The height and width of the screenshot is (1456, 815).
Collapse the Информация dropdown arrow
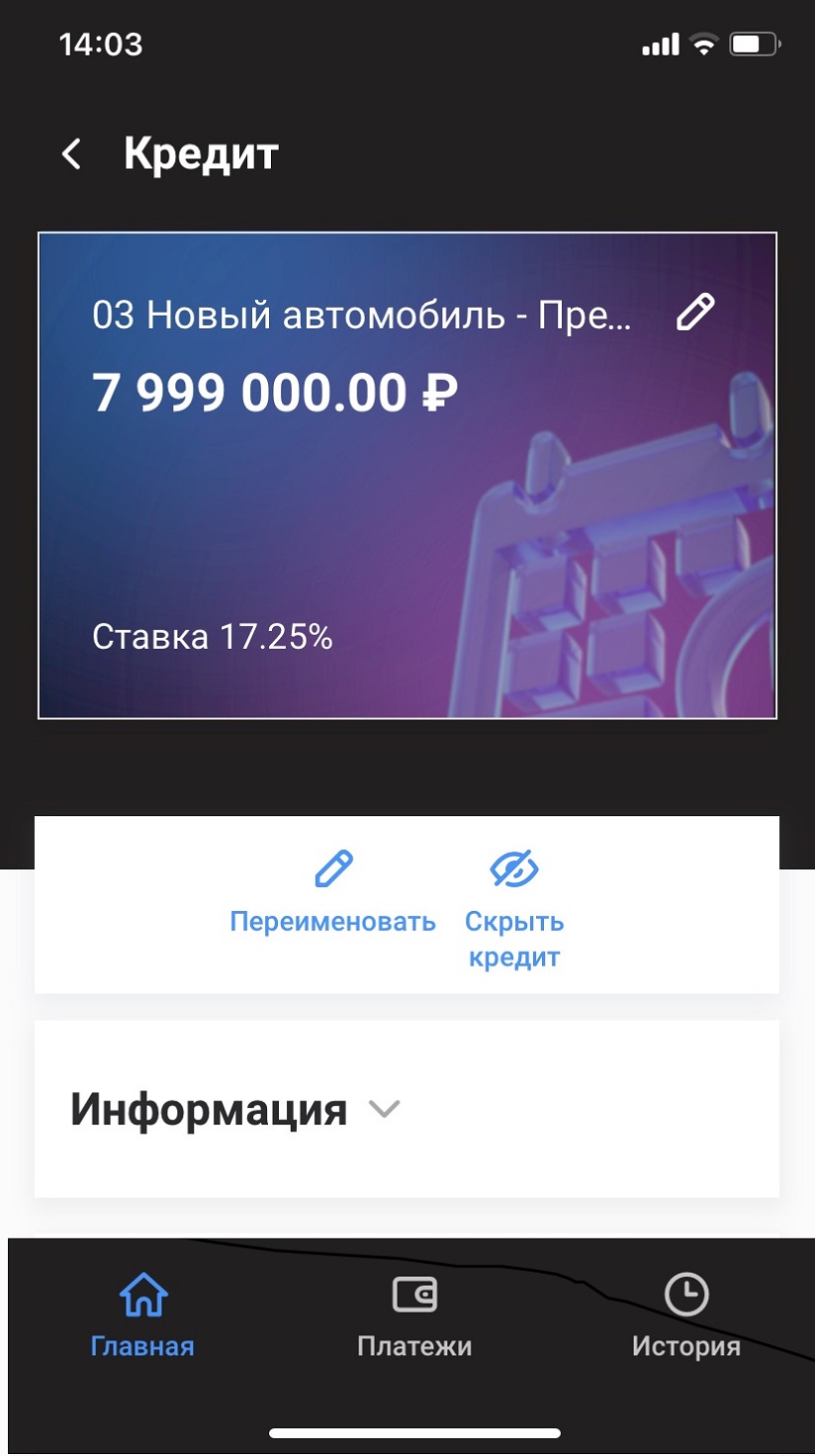coord(384,1110)
